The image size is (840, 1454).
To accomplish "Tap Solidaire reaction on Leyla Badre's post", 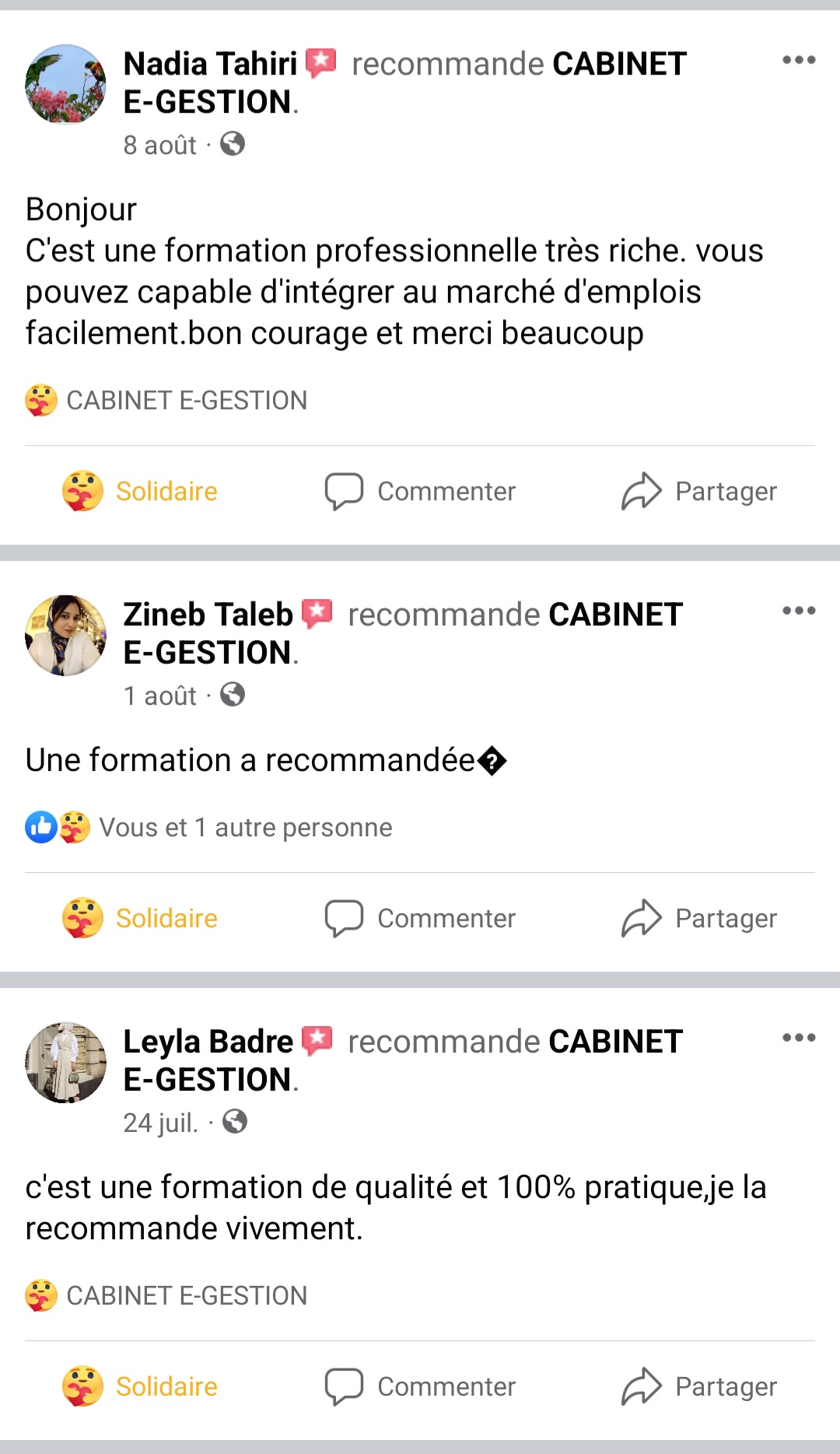I will tap(141, 1387).
